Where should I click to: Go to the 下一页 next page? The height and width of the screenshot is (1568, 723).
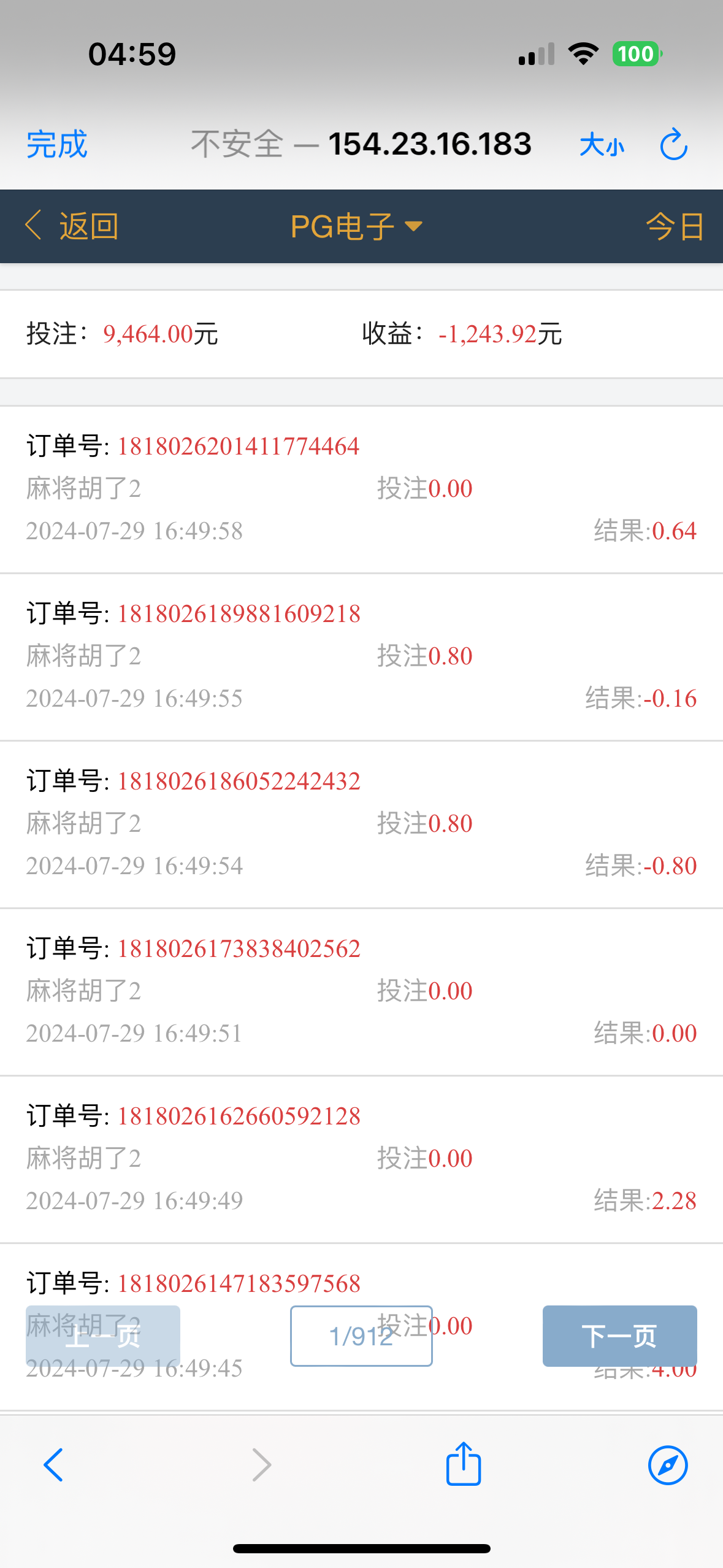click(x=619, y=1336)
